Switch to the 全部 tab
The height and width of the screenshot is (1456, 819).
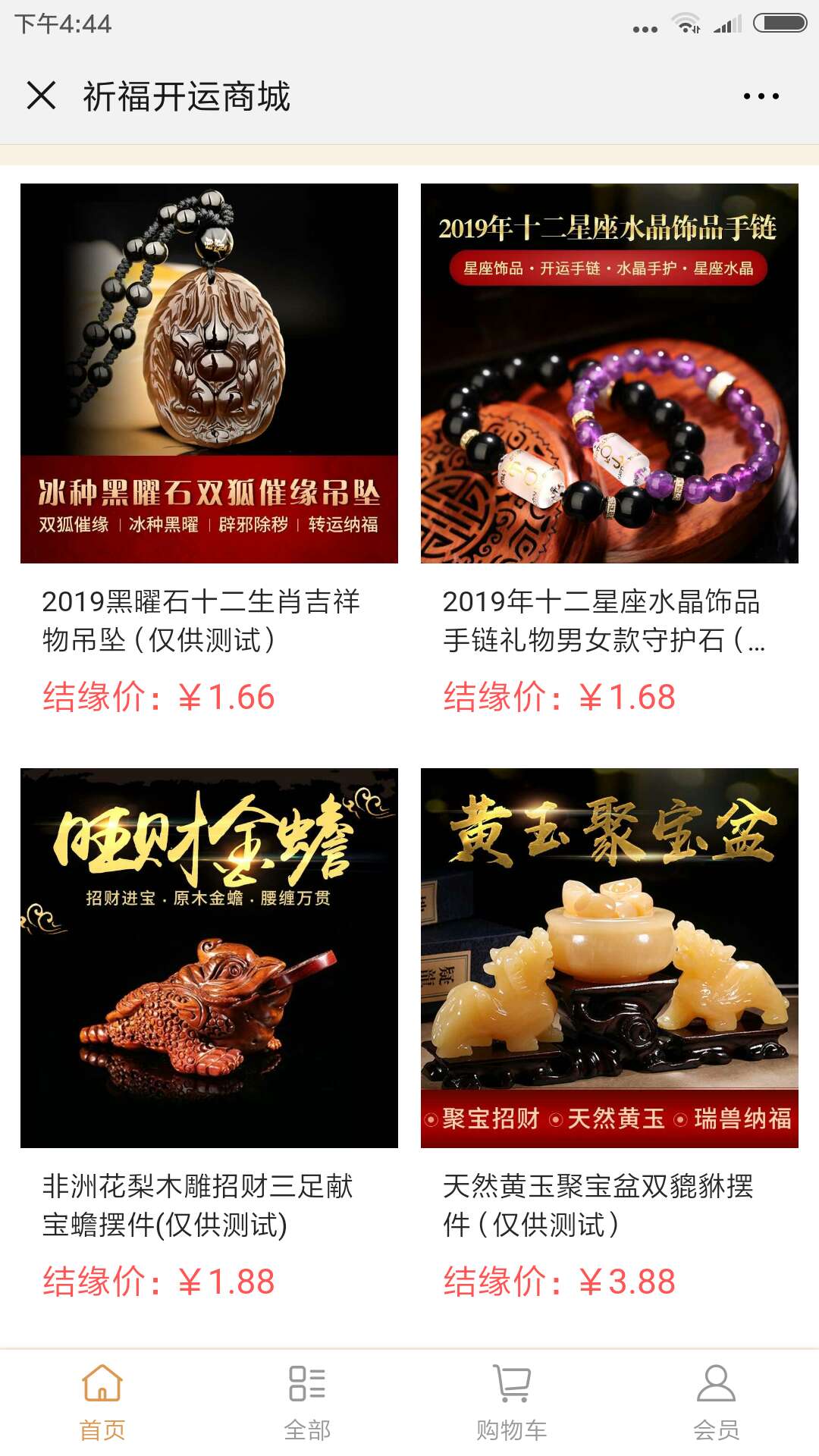(307, 1401)
